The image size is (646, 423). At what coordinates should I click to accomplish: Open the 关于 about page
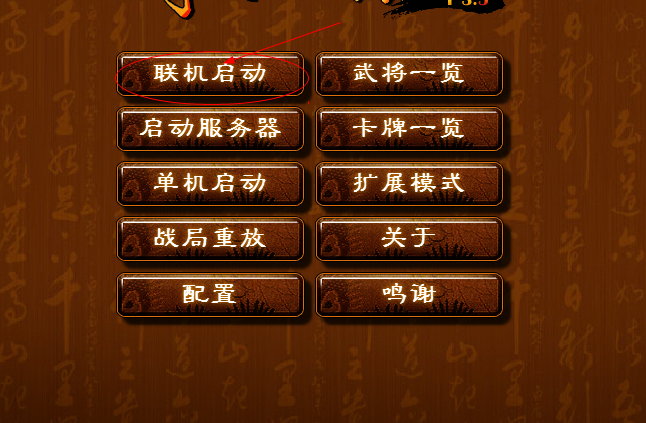click(x=409, y=239)
